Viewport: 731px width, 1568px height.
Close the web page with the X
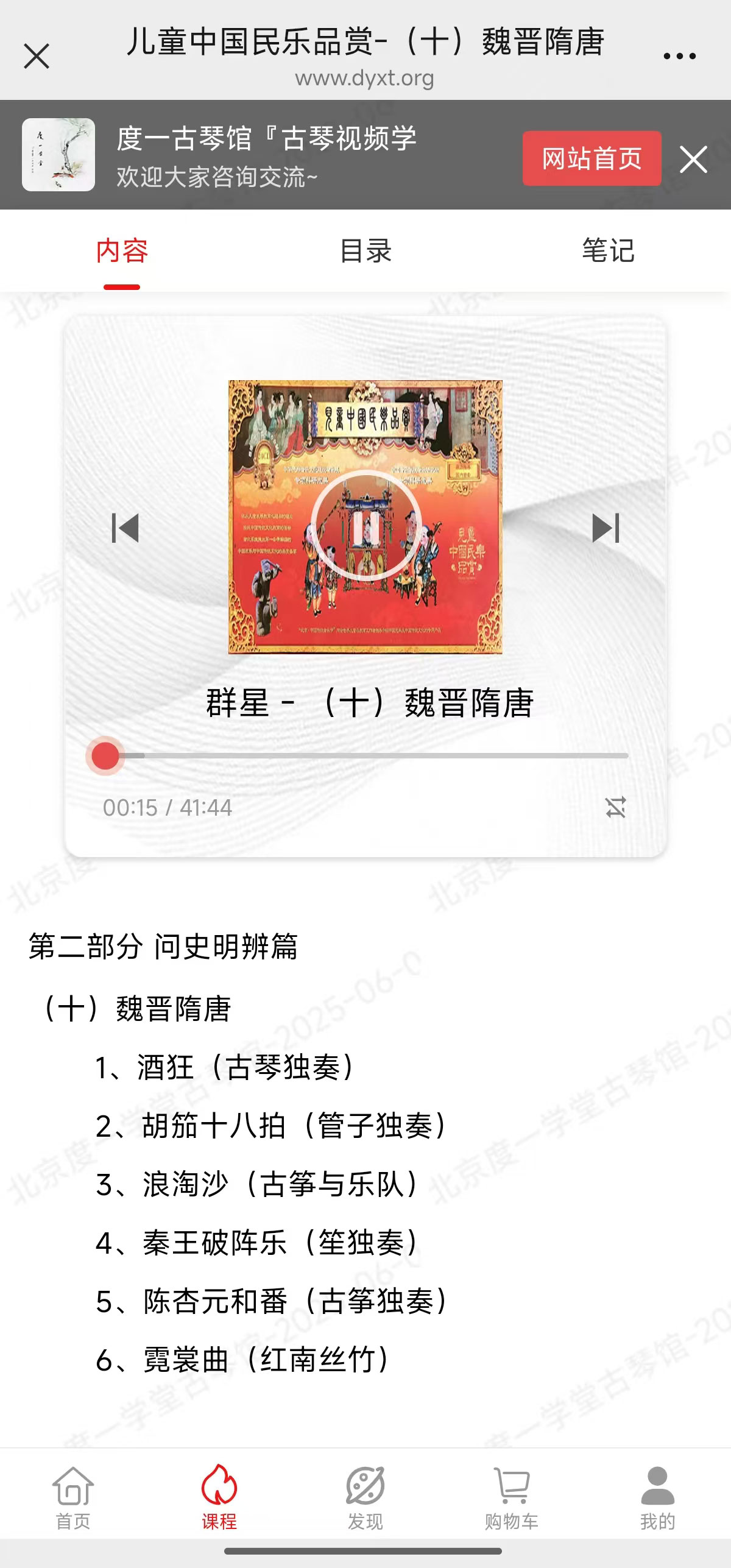[37, 57]
